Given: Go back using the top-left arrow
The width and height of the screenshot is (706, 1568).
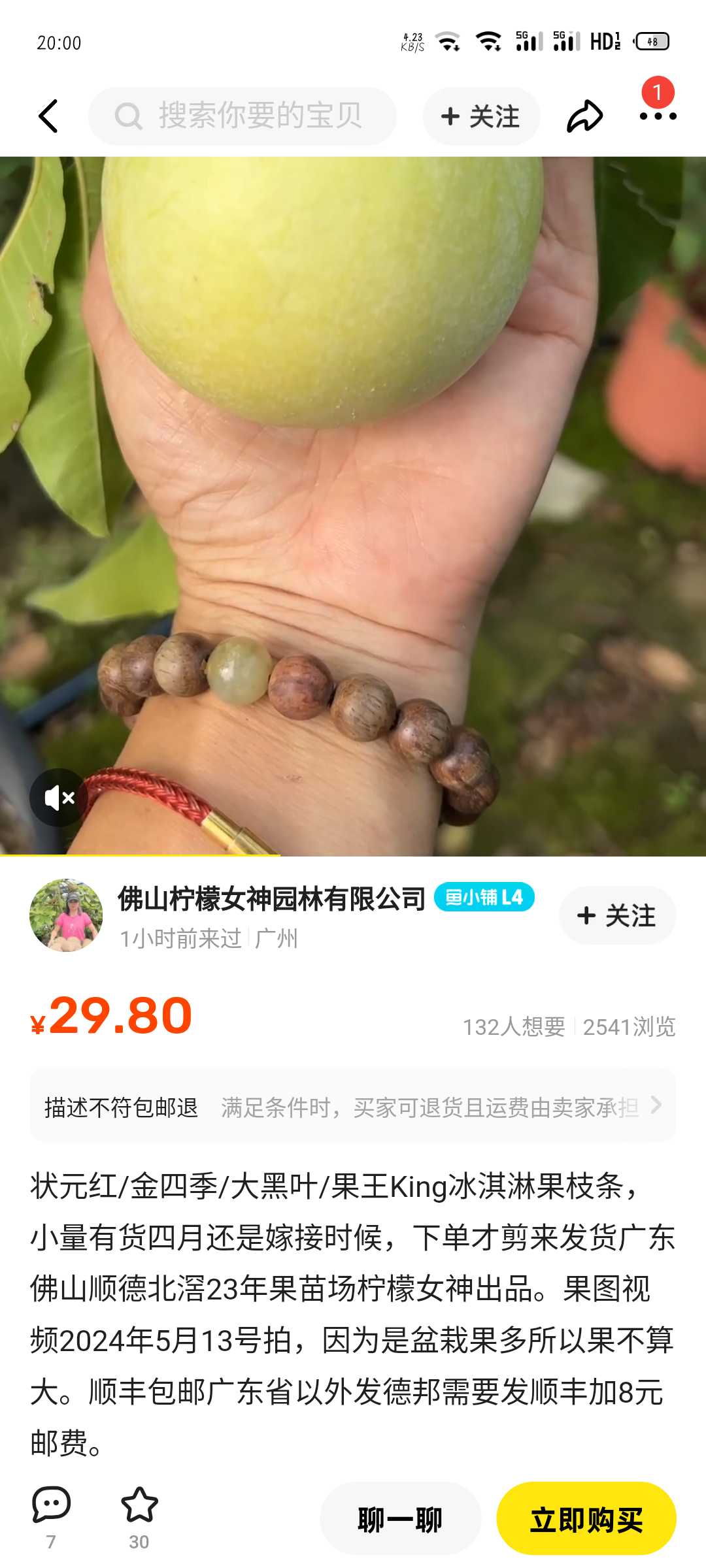Looking at the screenshot, I should pos(48,116).
